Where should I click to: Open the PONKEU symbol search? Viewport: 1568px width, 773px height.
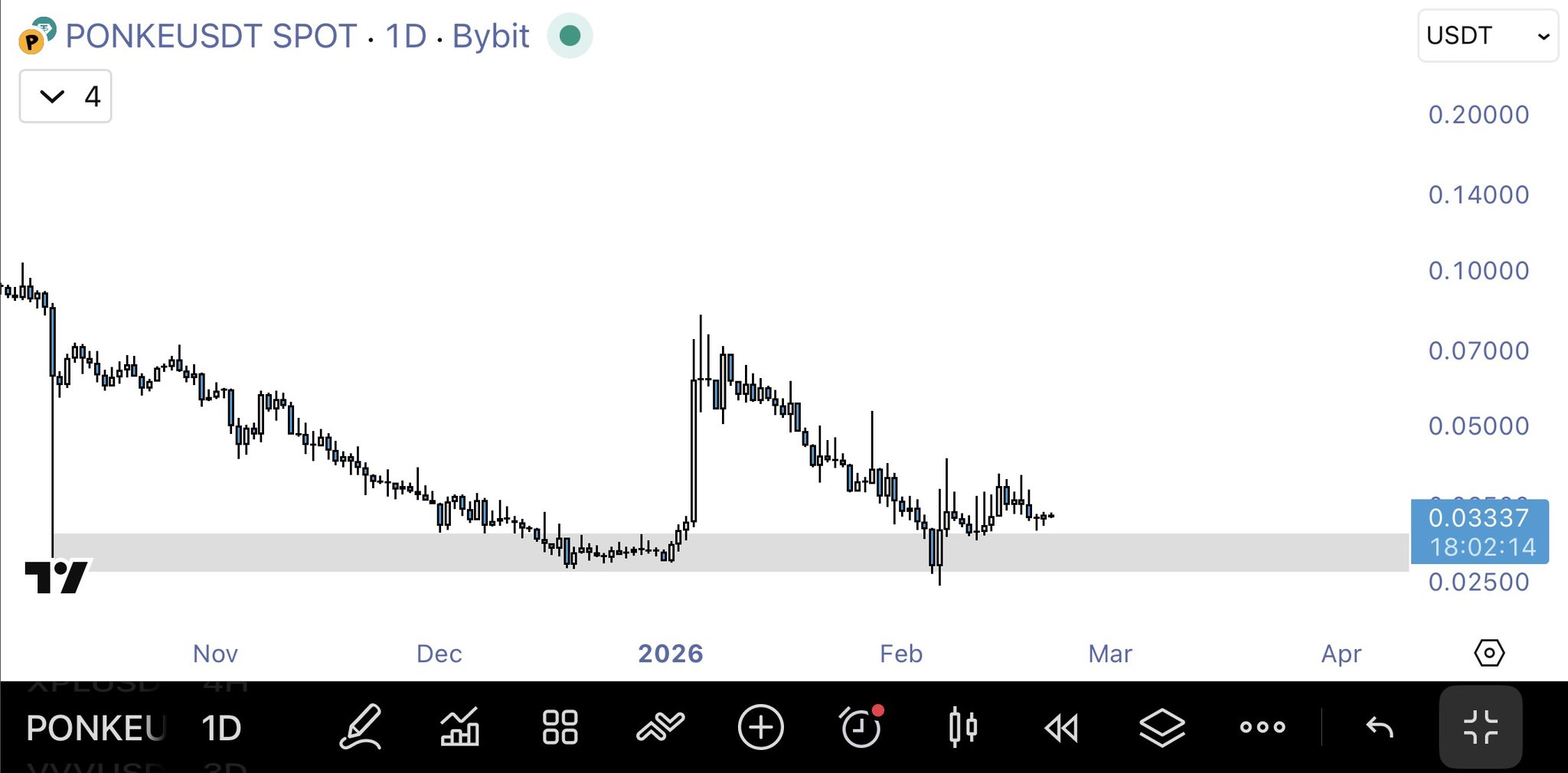(95, 728)
